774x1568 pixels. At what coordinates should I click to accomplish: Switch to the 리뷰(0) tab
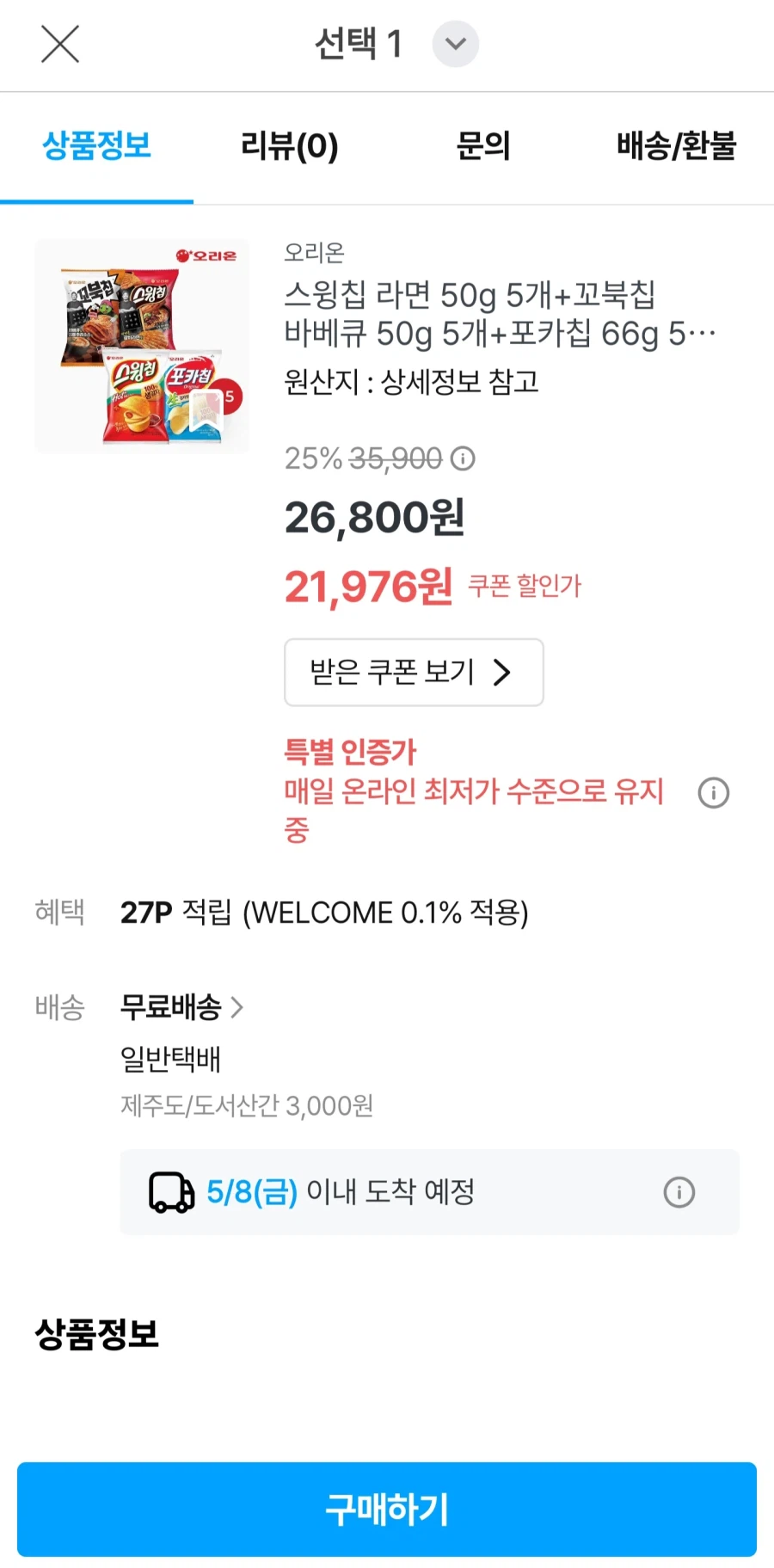[x=290, y=148]
